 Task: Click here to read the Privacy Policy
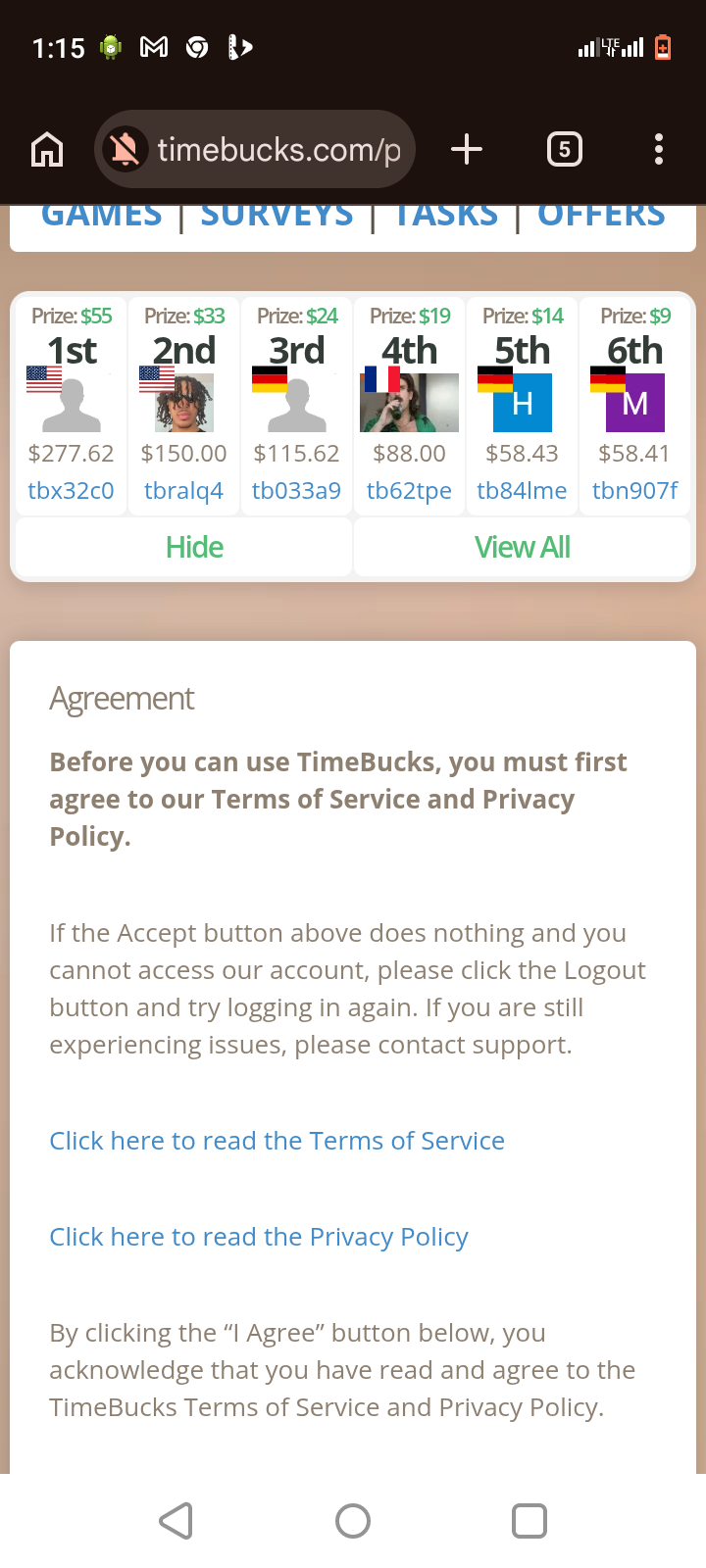click(259, 1237)
